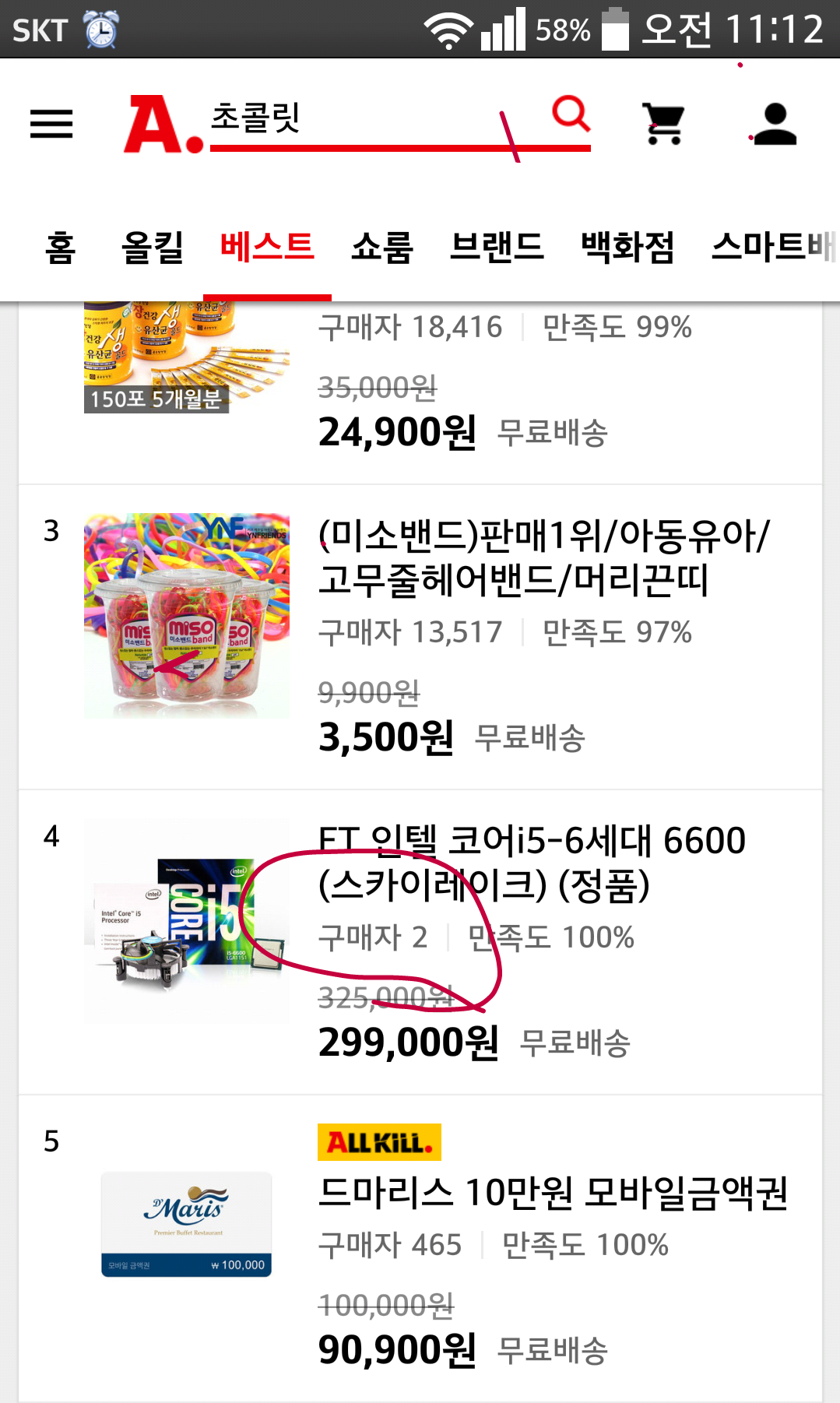Open the 스마트배송 tab
The height and width of the screenshot is (1403, 840).
772,248
